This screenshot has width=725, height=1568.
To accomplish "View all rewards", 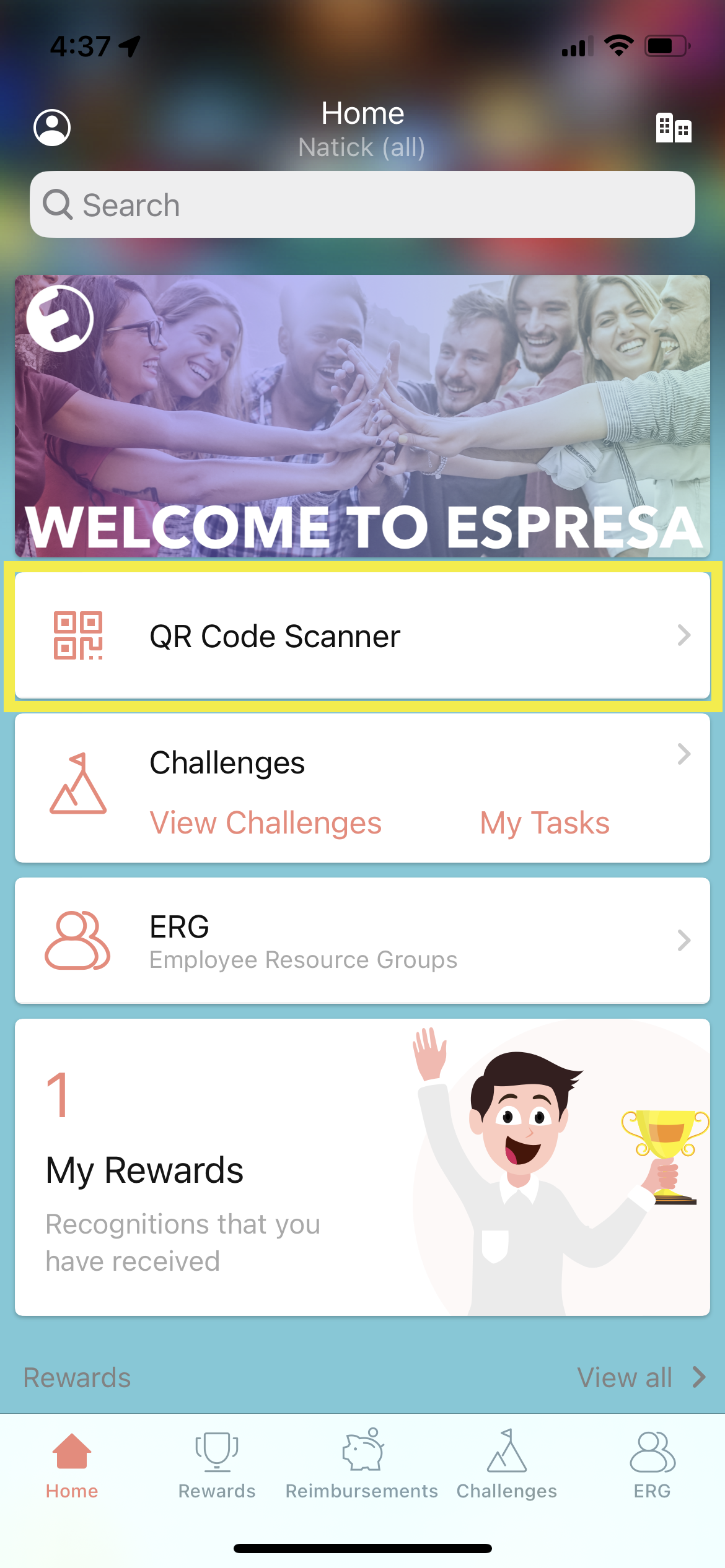I will pyautogui.click(x=641, y=1377).
